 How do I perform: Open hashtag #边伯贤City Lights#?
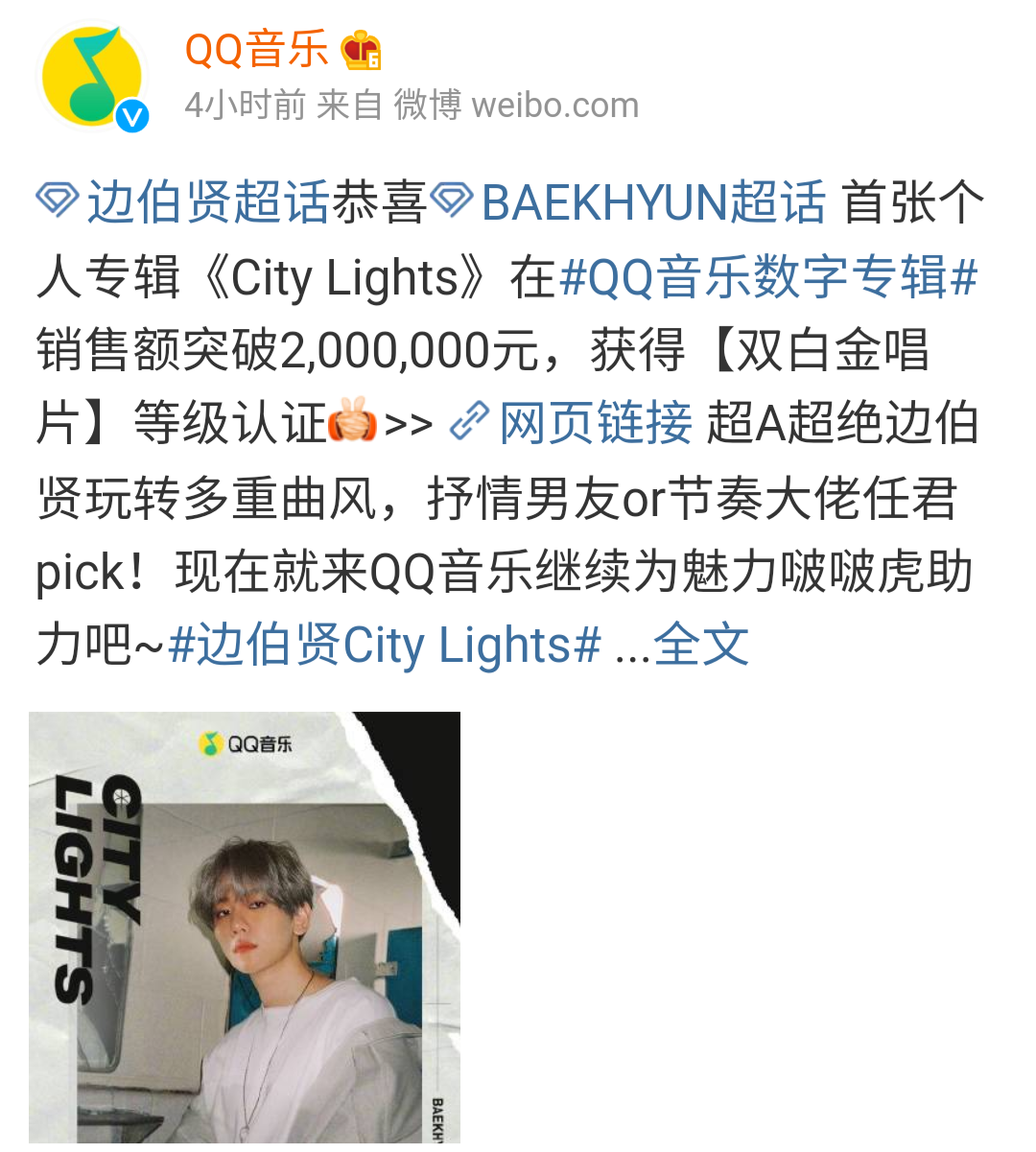point(384,645)
